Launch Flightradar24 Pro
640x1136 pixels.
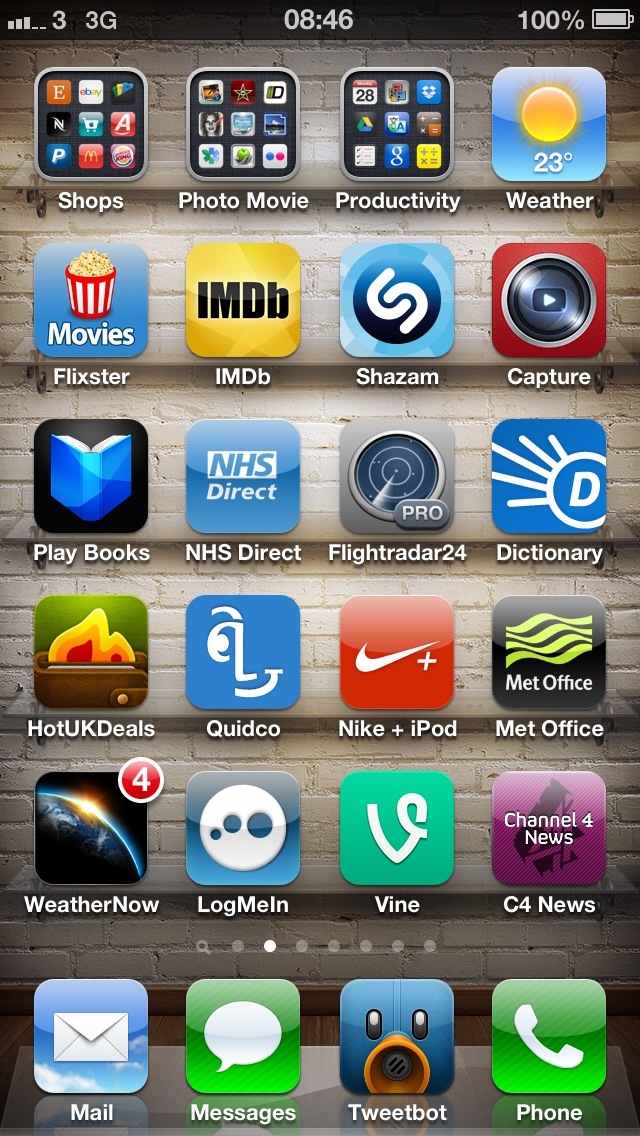[x=397, y=476]
